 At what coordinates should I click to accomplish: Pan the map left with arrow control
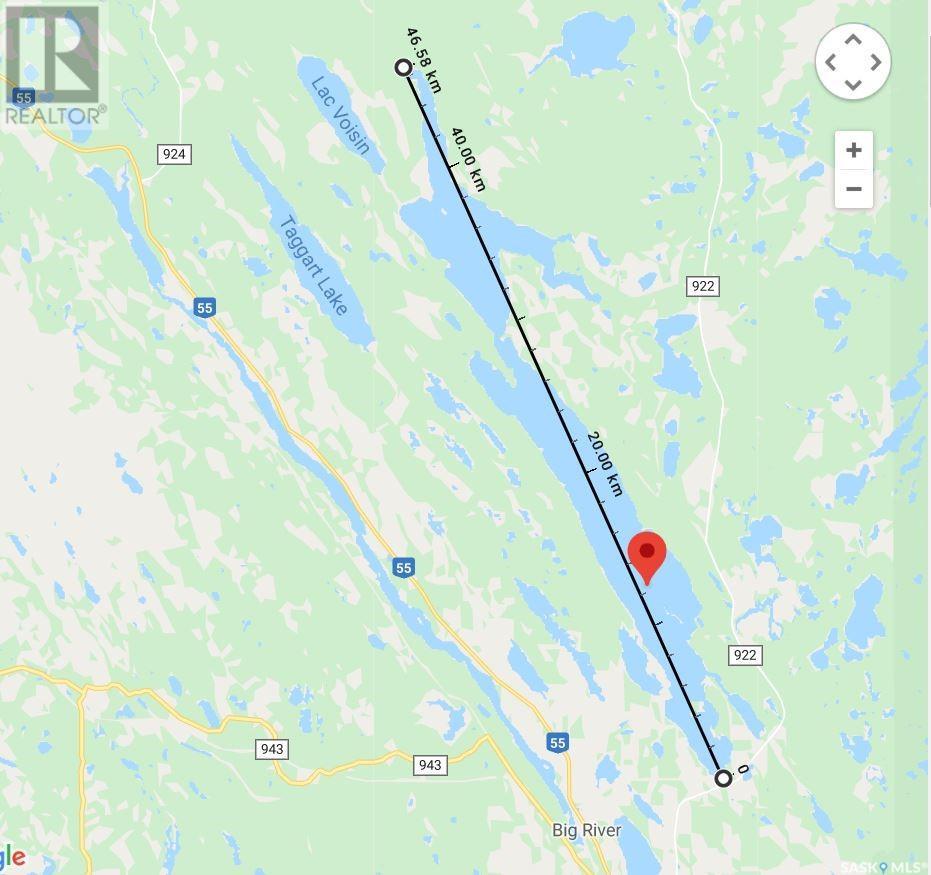click(x=830, y=62)
